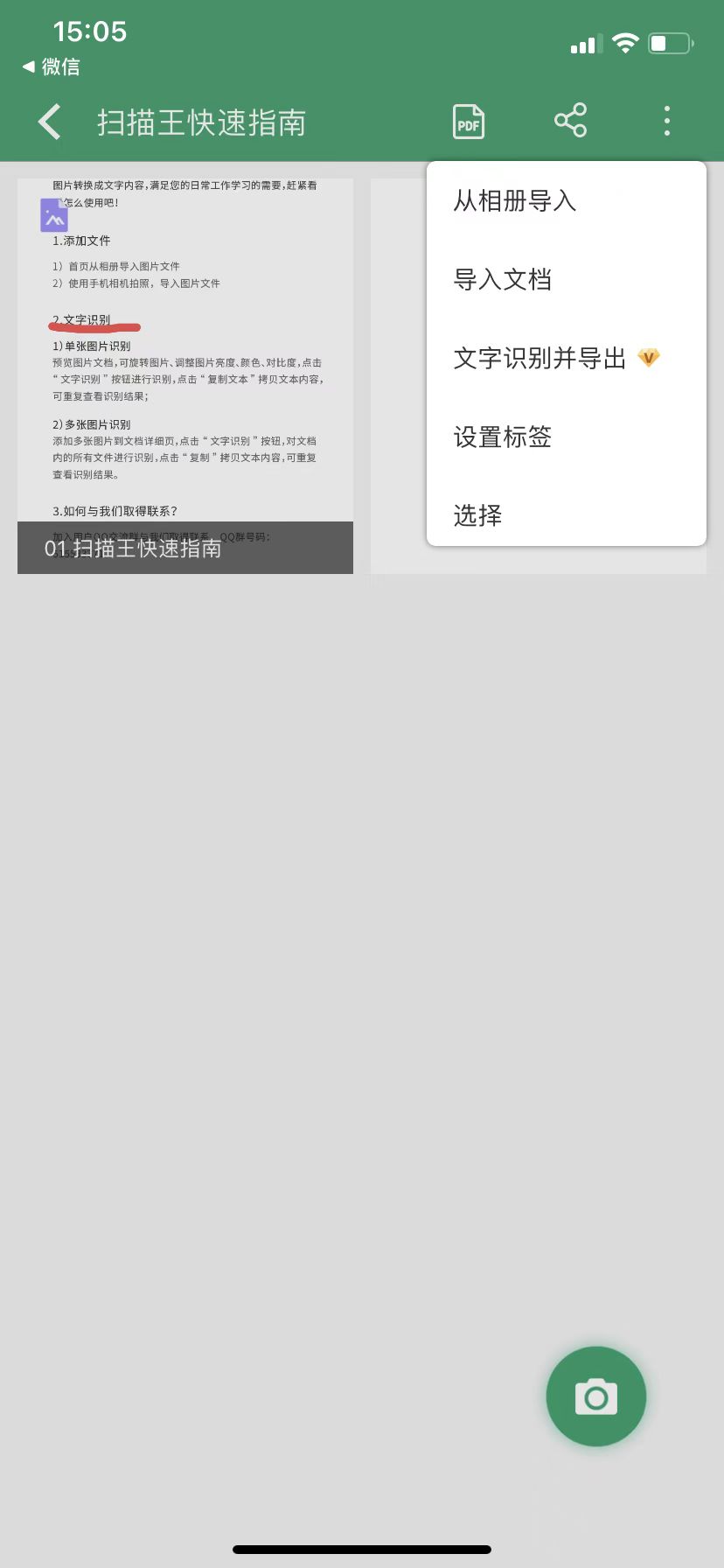724x1568 pixels.
Task: Choose 导入文档 option
Action: (503, 280)
